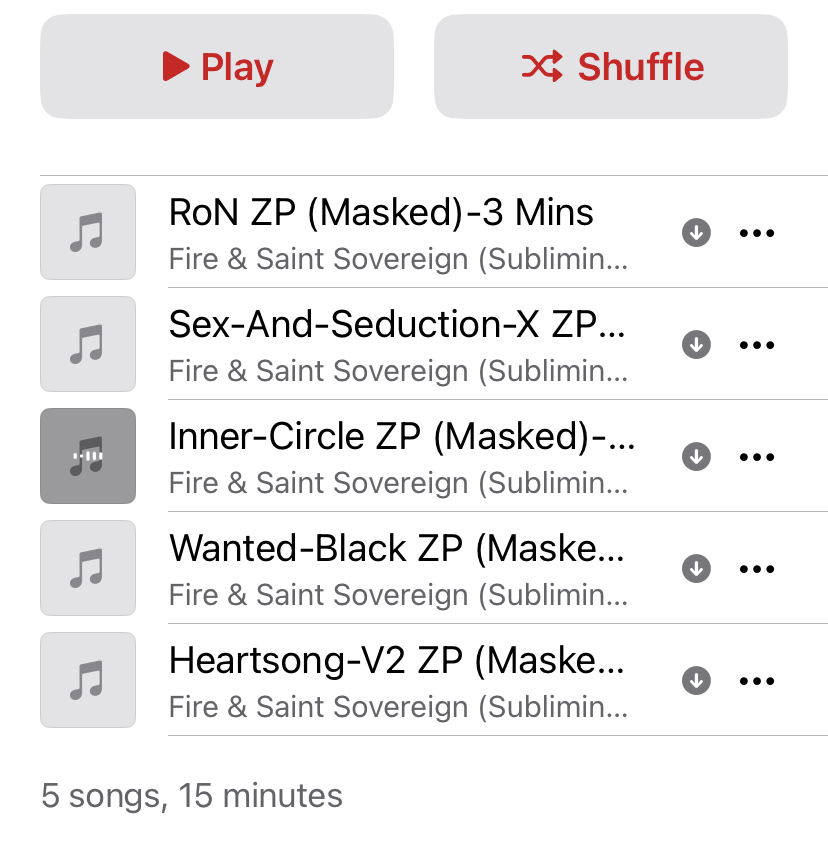
Task: Open the three-dot menu for Heartsong-V2 ZP
Action: [757, 681]
